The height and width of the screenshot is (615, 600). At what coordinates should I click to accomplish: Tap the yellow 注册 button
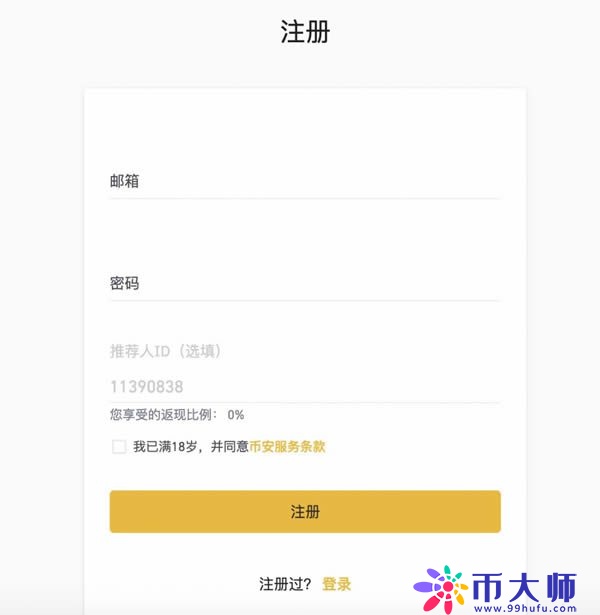304,511
